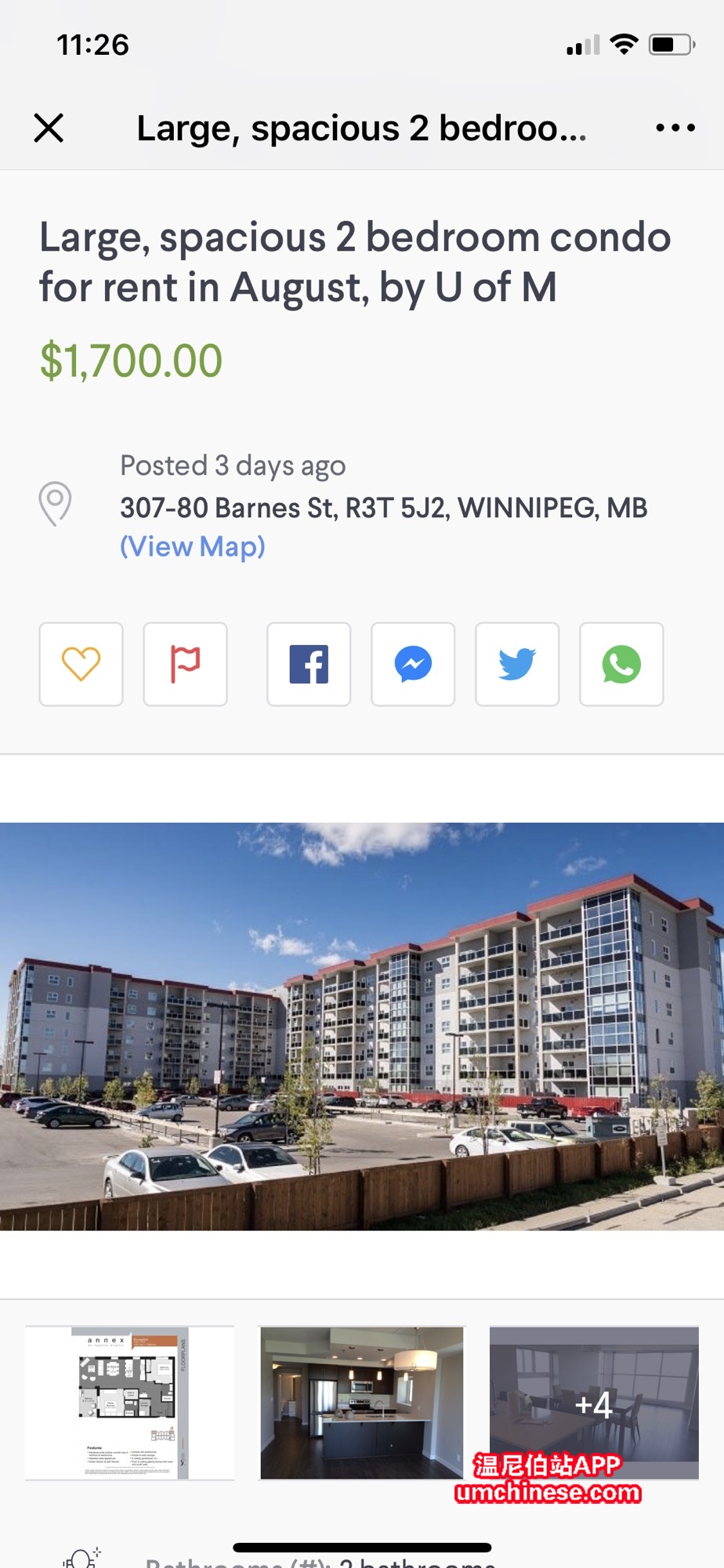Open the kitchen photo thumbnail
The width and height of the screenshot is (724, 1568).
tap(362, 1403)
